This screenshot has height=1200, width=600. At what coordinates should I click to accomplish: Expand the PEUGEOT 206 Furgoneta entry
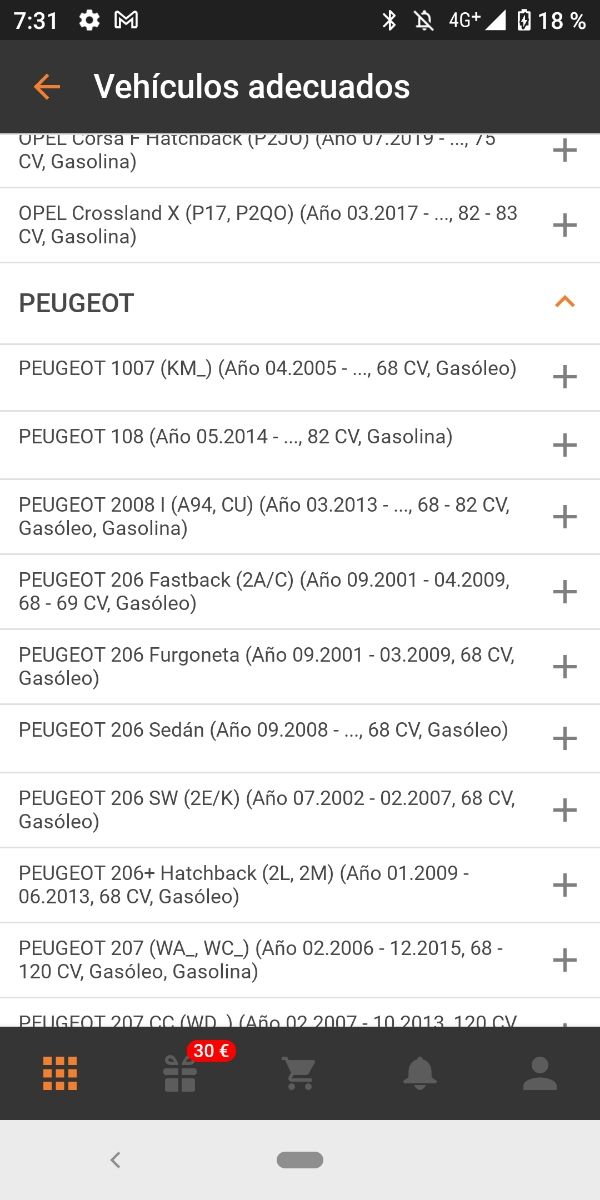click(565, 666)
